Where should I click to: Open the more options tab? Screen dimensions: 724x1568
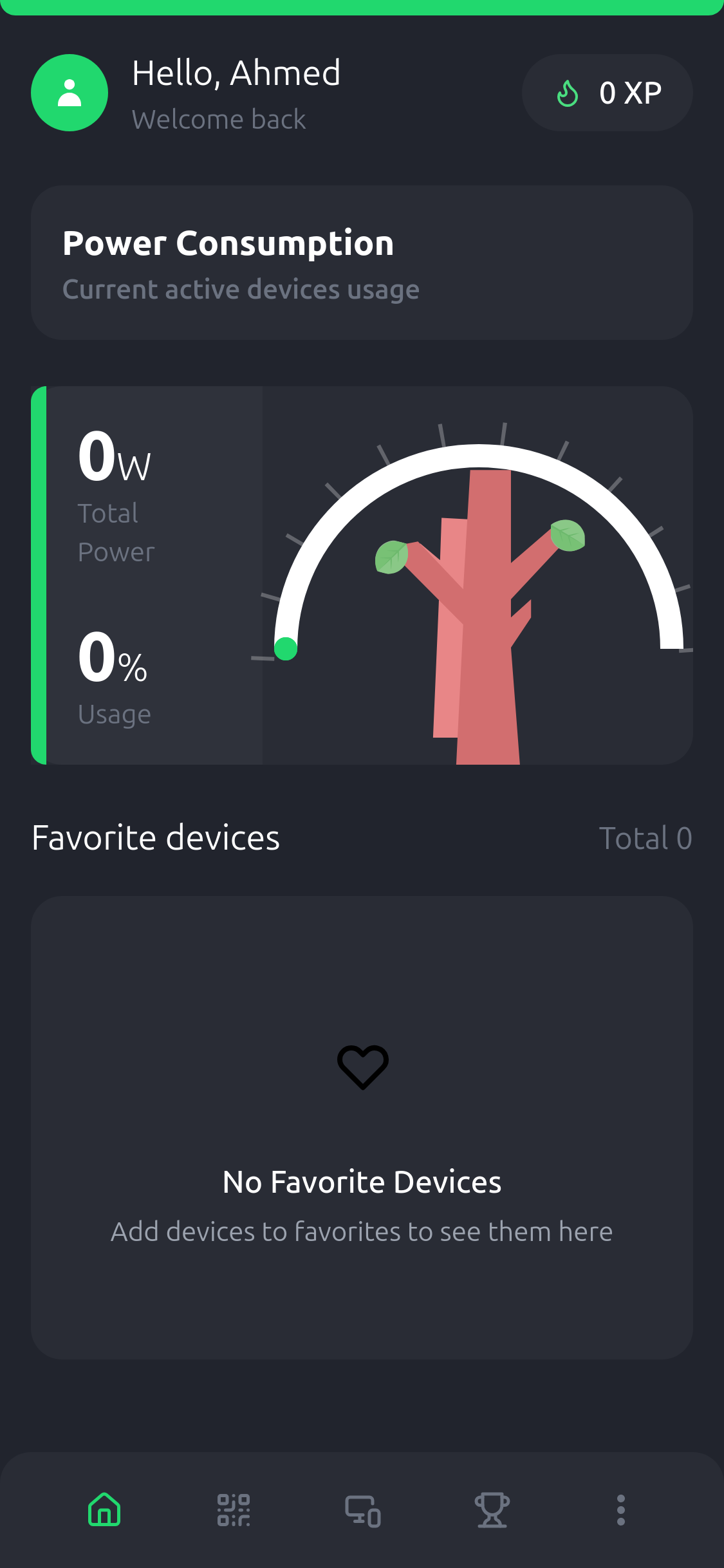click(620, 1509)
